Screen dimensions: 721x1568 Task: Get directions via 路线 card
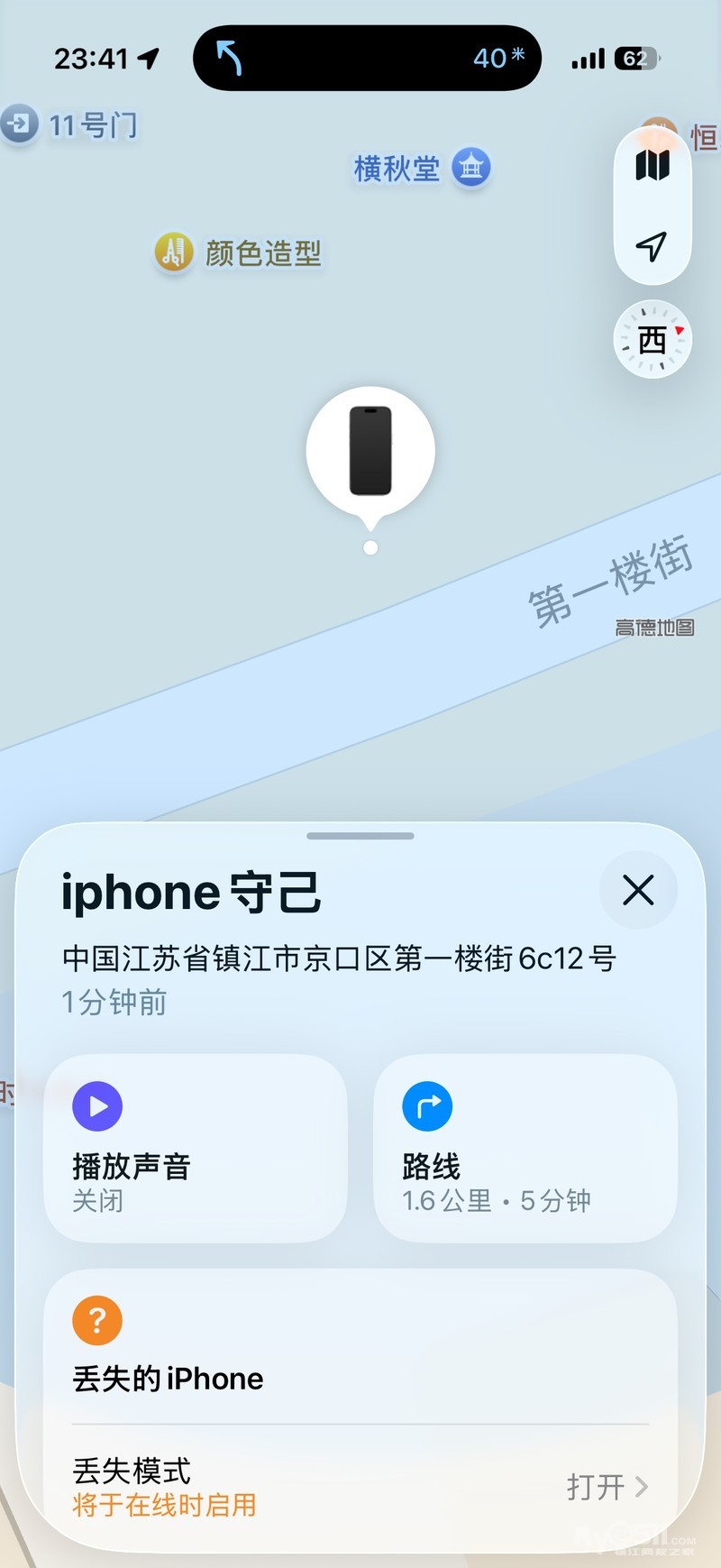[x=525, y=1148]
